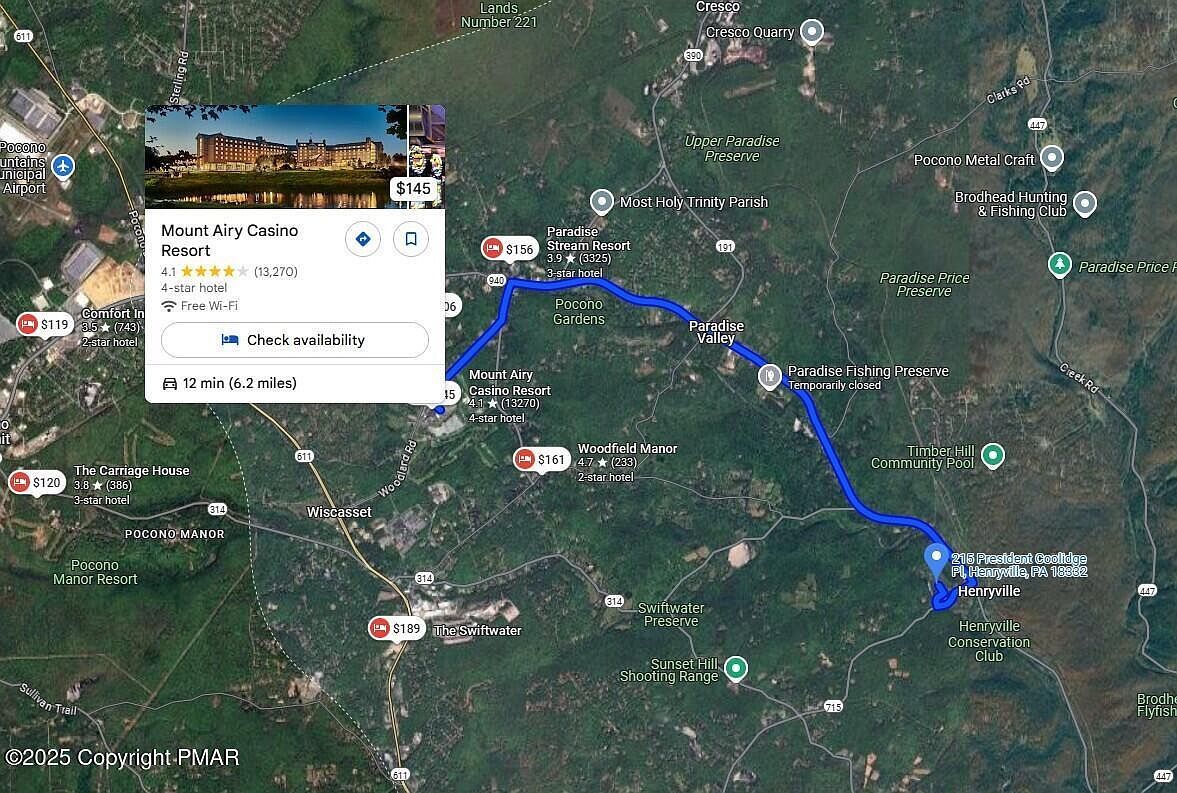Open Mount Airy Casino Resort photo
Screen dimensions: 1177x793
click(276, 156)
